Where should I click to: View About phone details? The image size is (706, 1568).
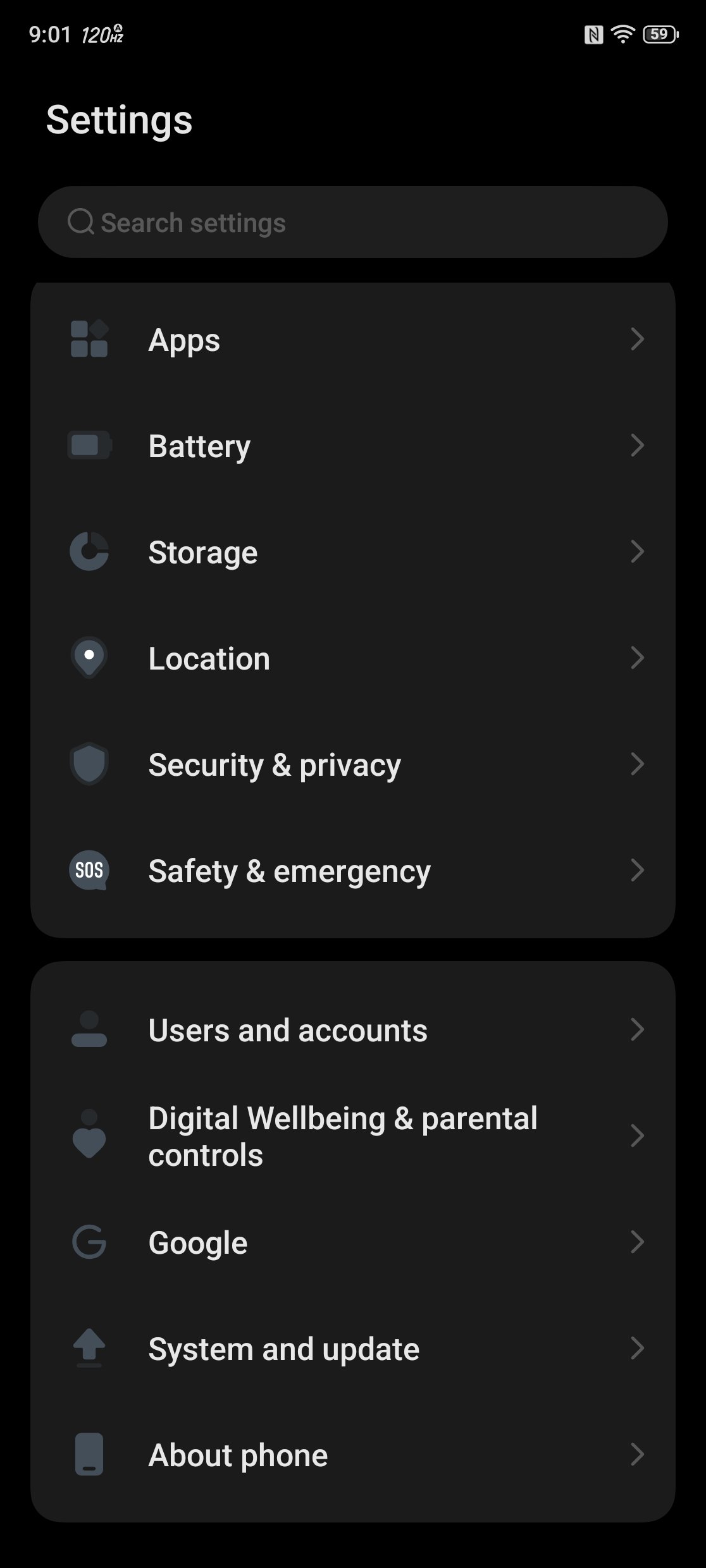352,1455
